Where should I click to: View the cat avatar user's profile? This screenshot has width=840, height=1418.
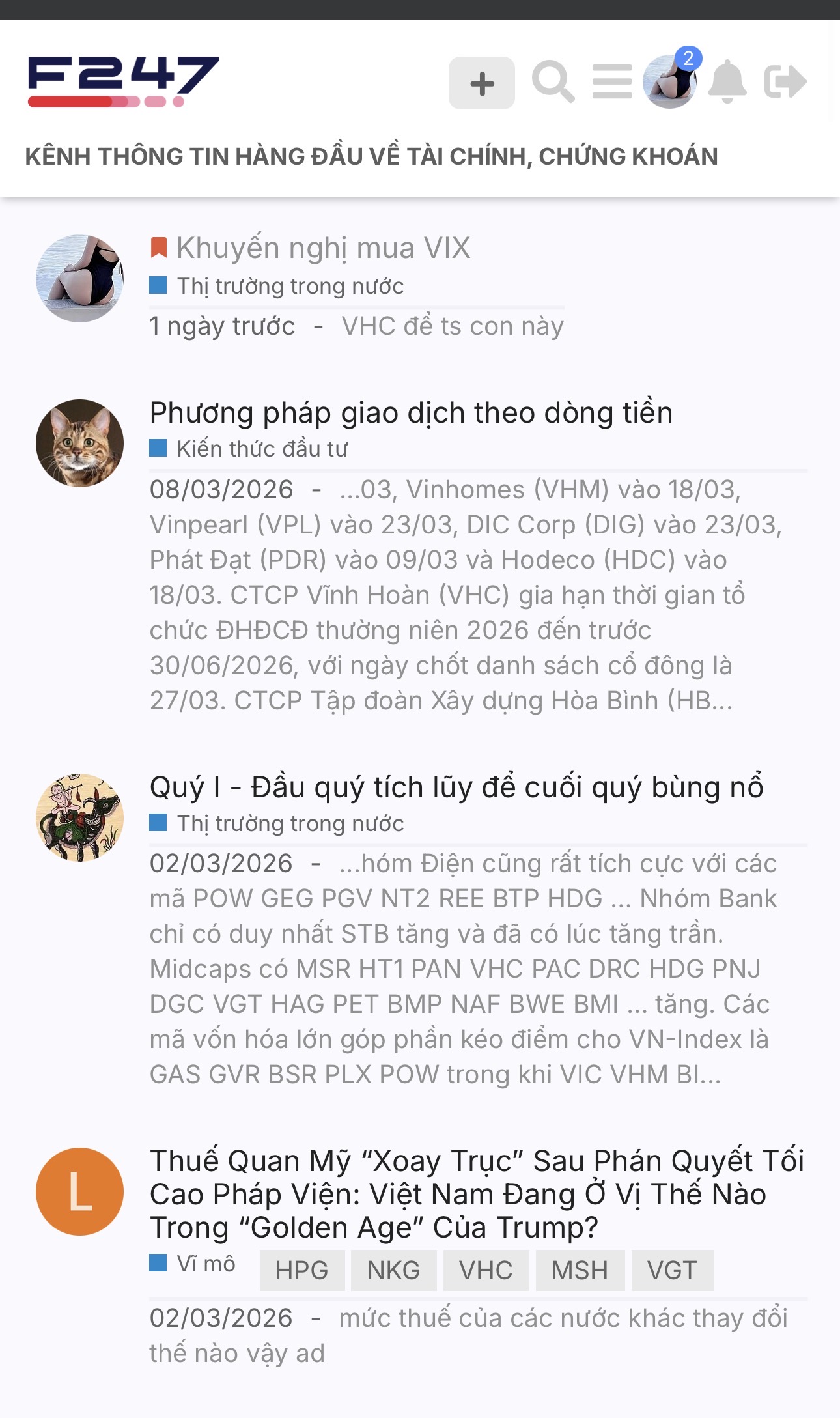(x=79, y=443)
